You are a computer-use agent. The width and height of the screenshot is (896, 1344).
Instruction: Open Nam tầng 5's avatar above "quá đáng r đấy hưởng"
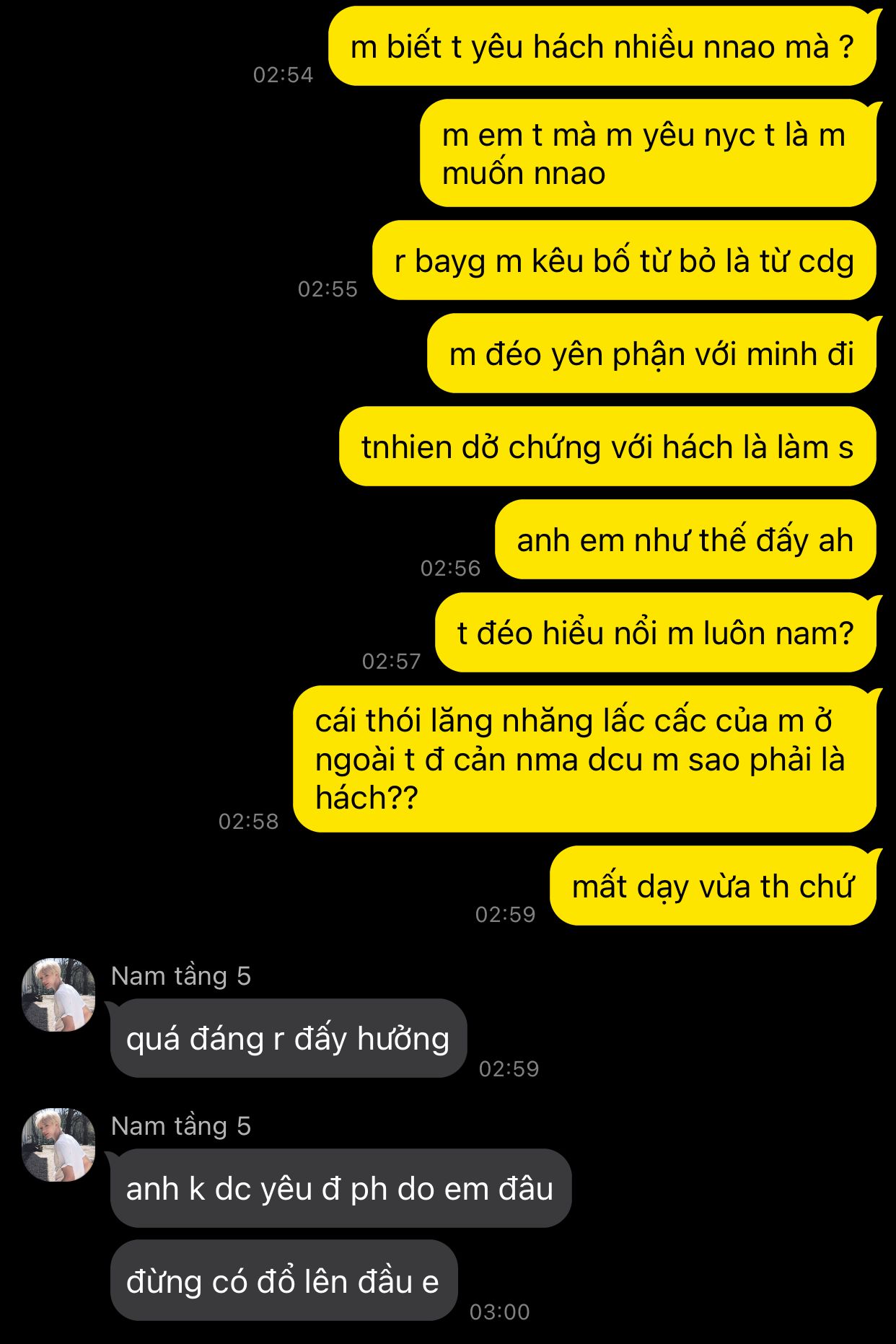[58, 995]
